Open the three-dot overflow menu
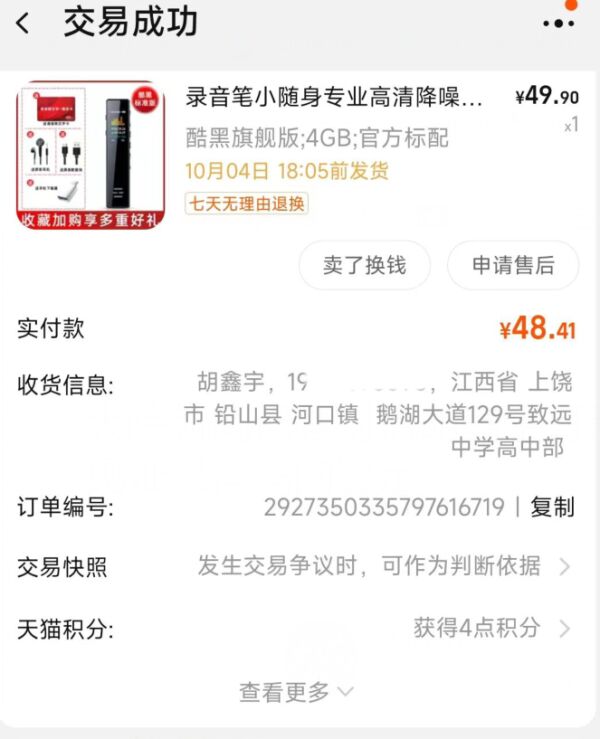 [x=558, y=23]
